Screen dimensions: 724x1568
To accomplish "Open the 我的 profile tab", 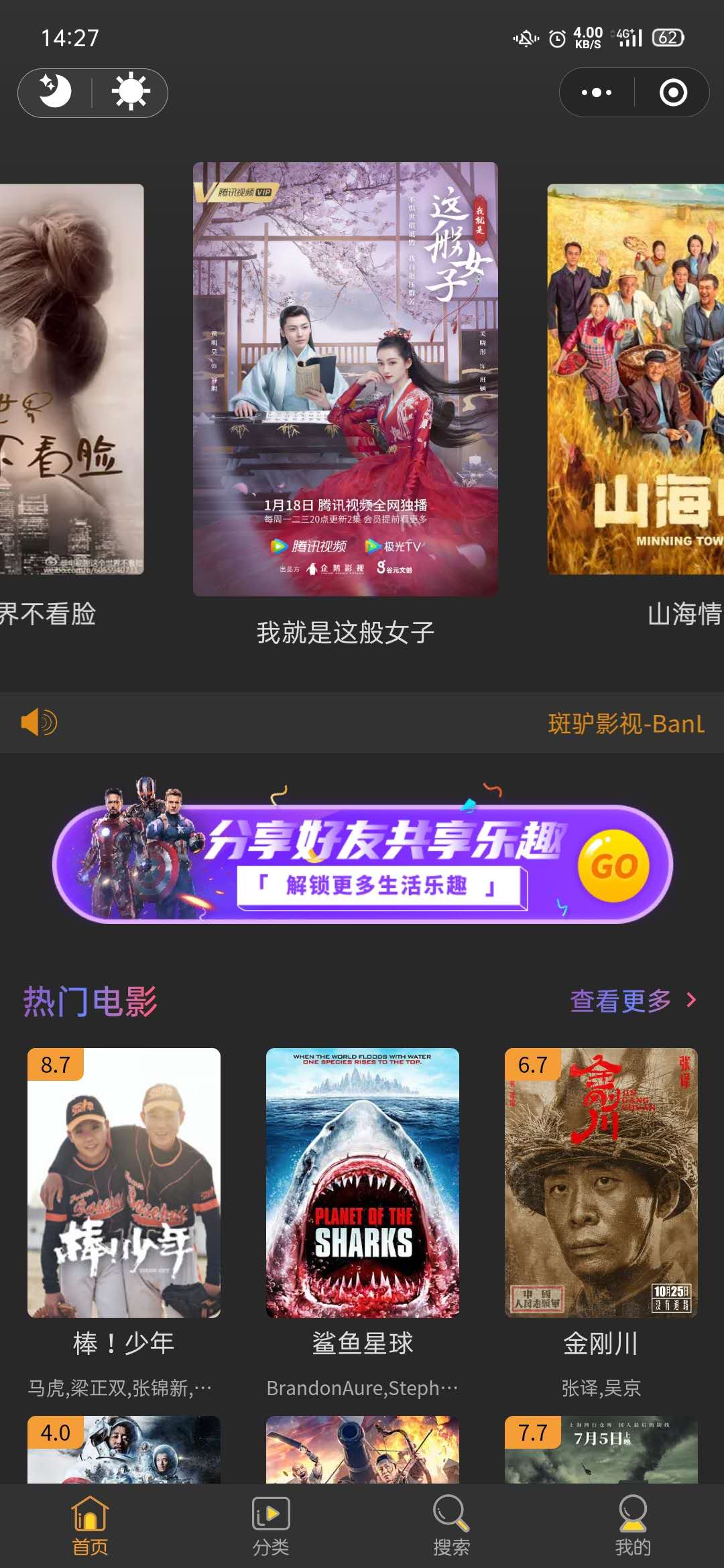I will point(633,1525).
